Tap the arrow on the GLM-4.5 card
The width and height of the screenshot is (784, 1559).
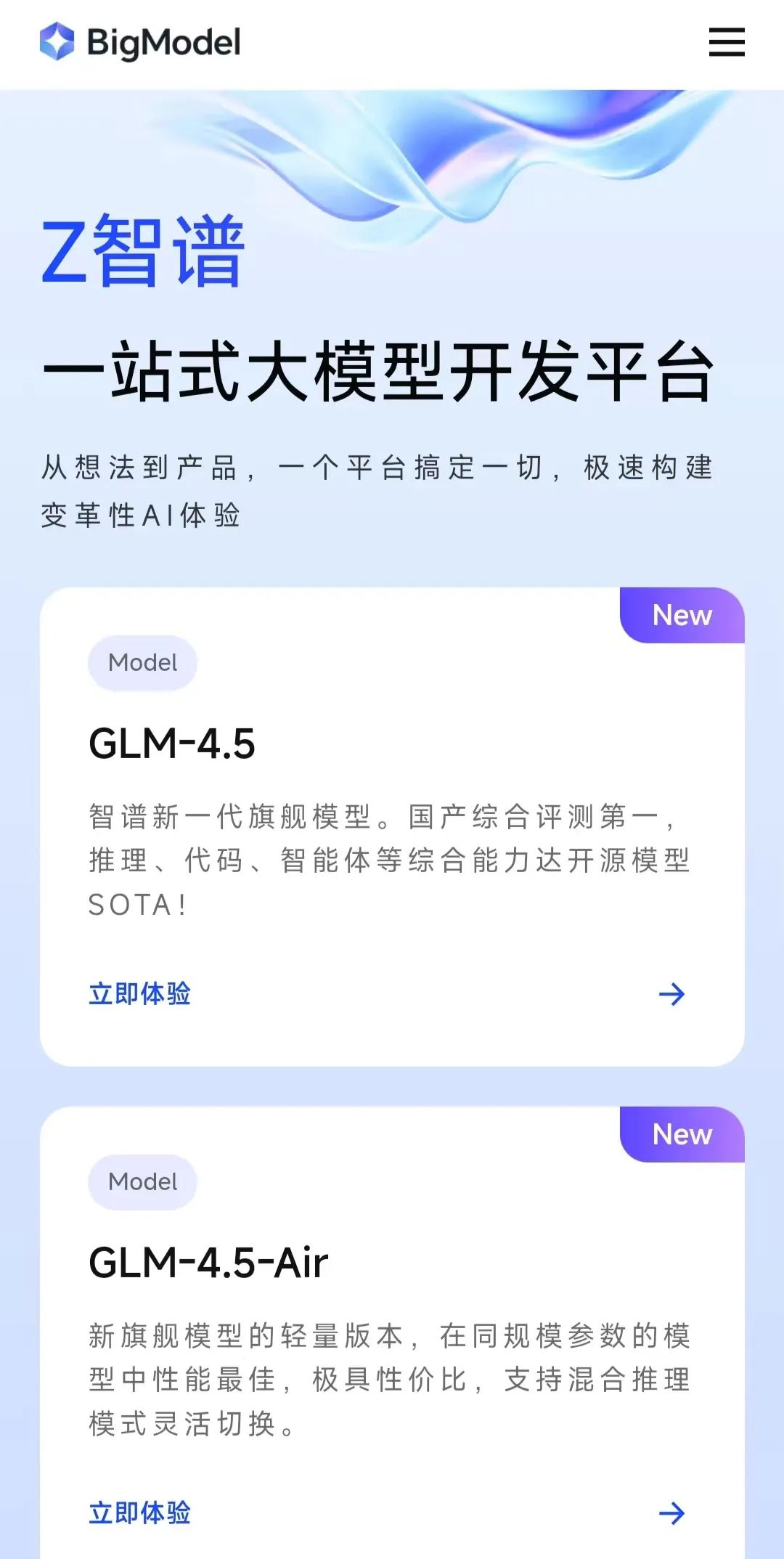[x=671, y=994]
